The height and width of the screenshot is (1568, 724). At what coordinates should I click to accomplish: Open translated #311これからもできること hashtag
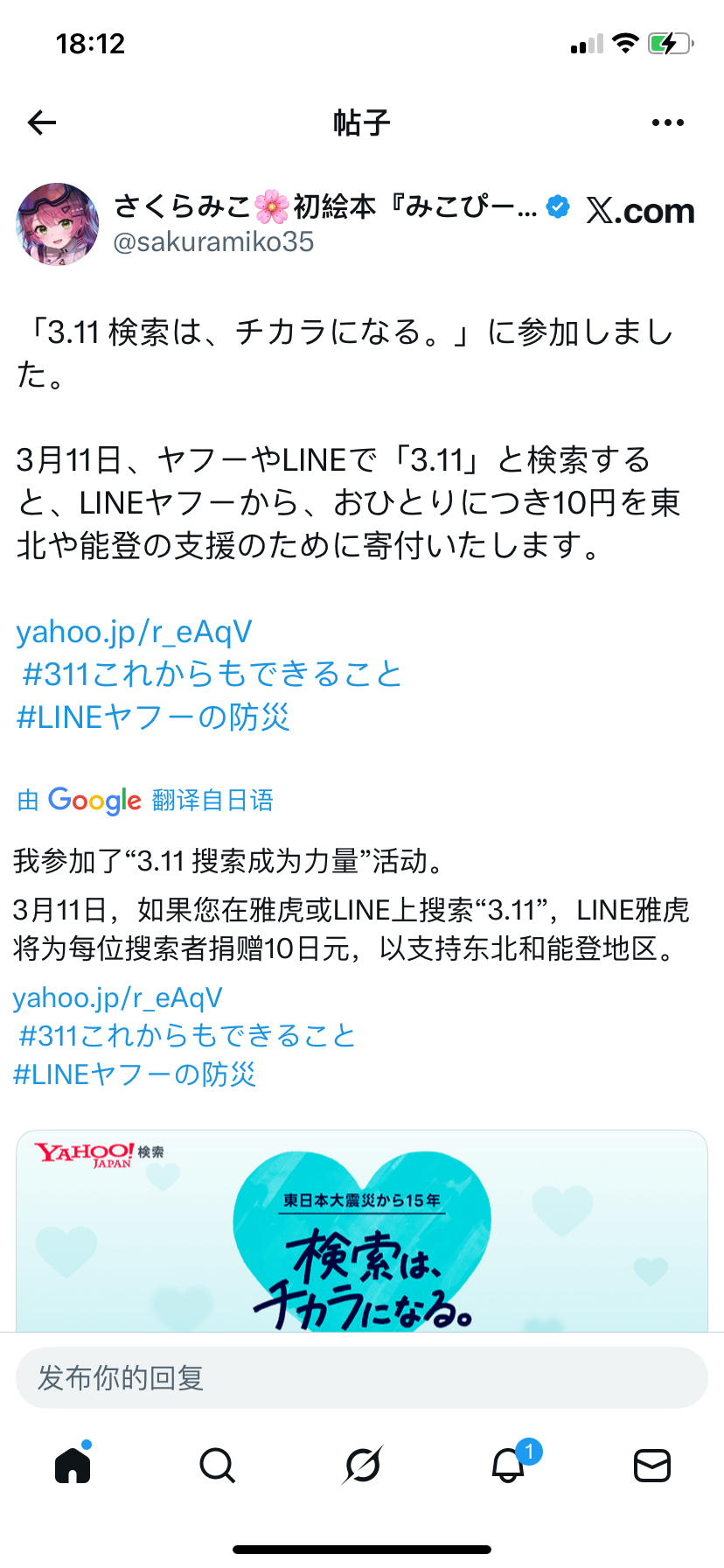[187, 1036]
